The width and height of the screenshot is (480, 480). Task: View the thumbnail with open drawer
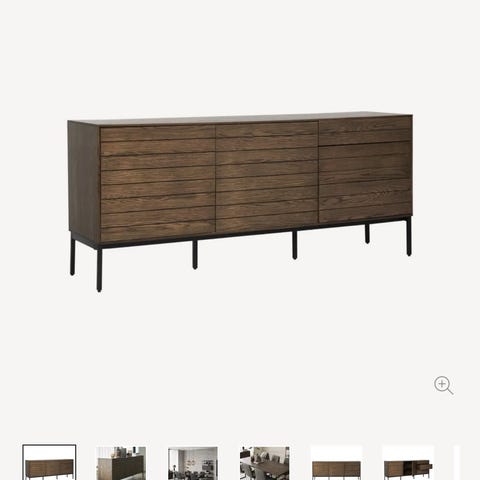(x=408, y=463)
